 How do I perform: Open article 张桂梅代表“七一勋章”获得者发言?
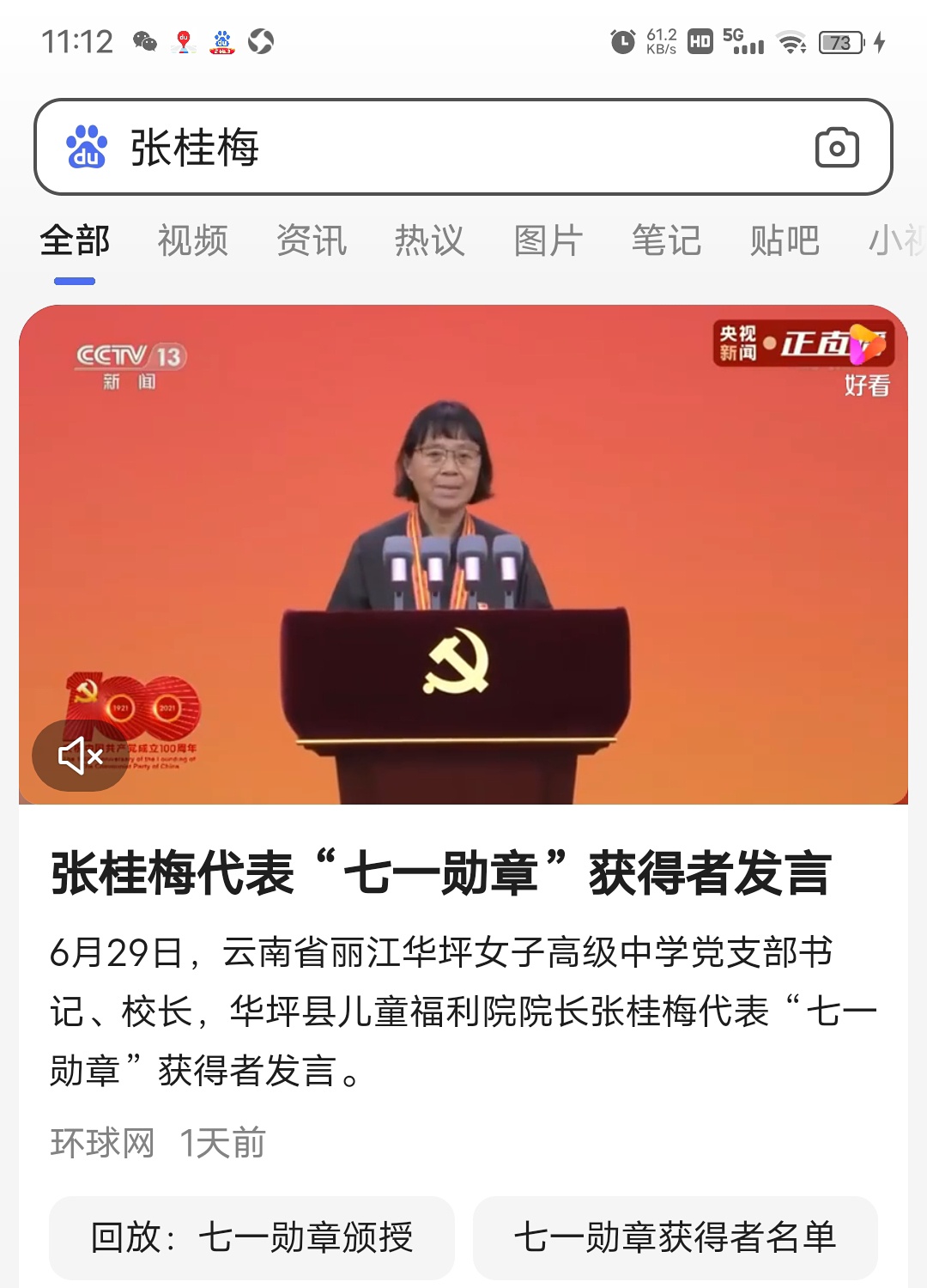click(x=440, y=873)
